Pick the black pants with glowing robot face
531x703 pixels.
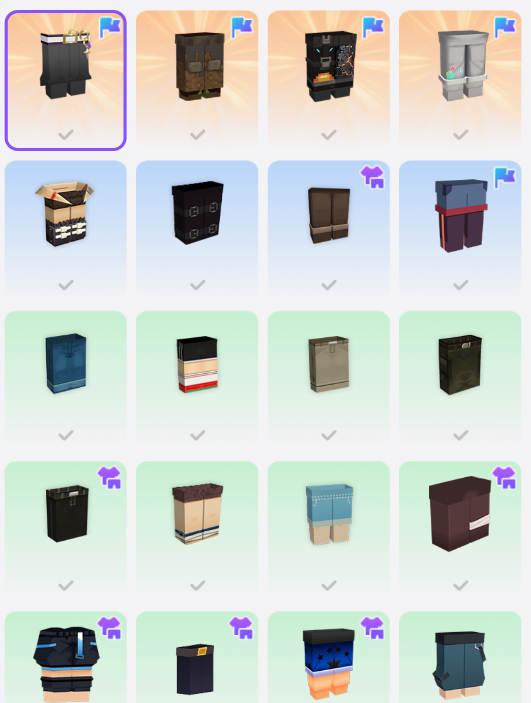[x=329, y=79]
